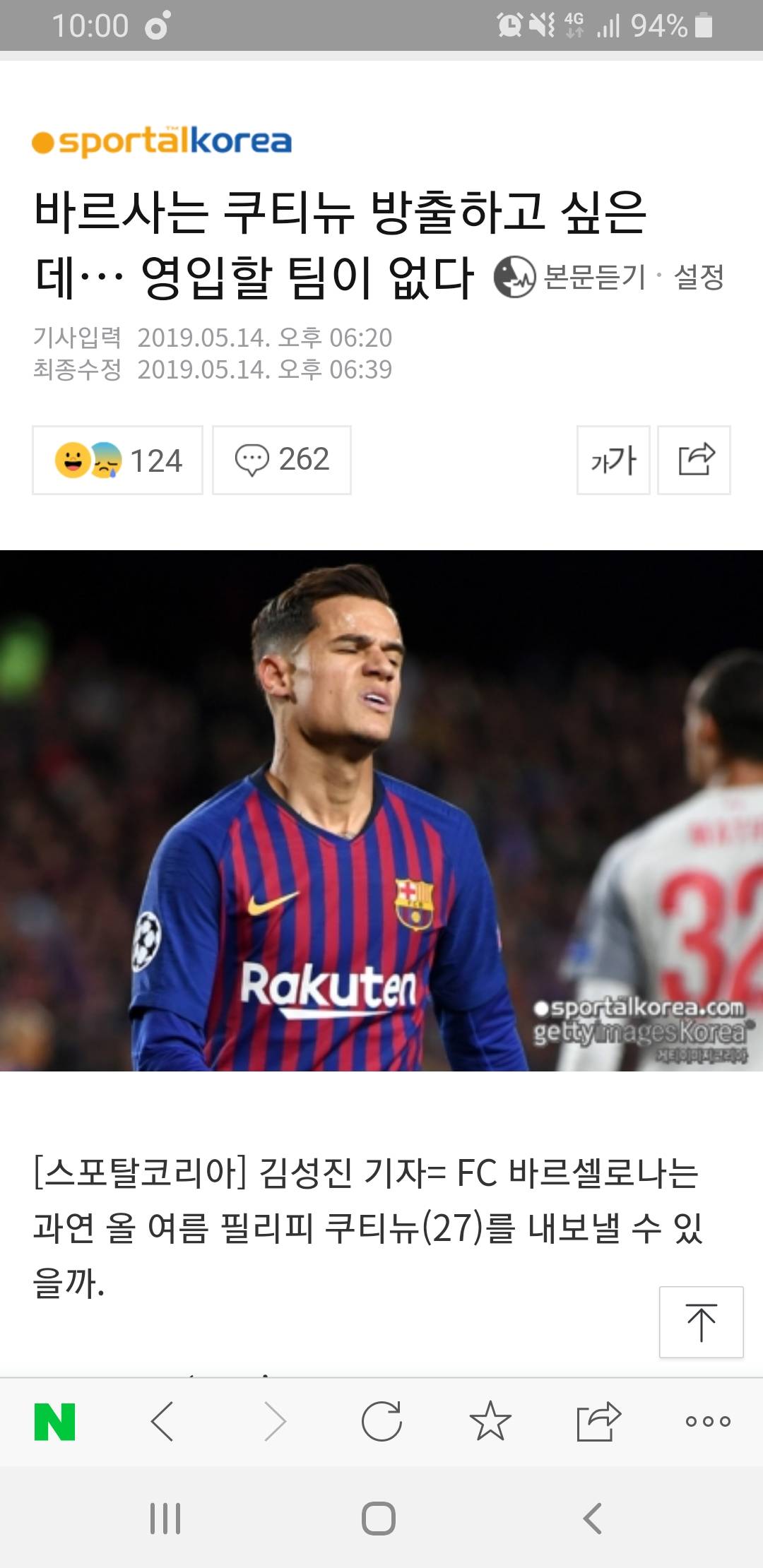The height and width of the screenshot is (1568, 763).
Task: Open the 262 comments
Action: click(x=282, y=460)
